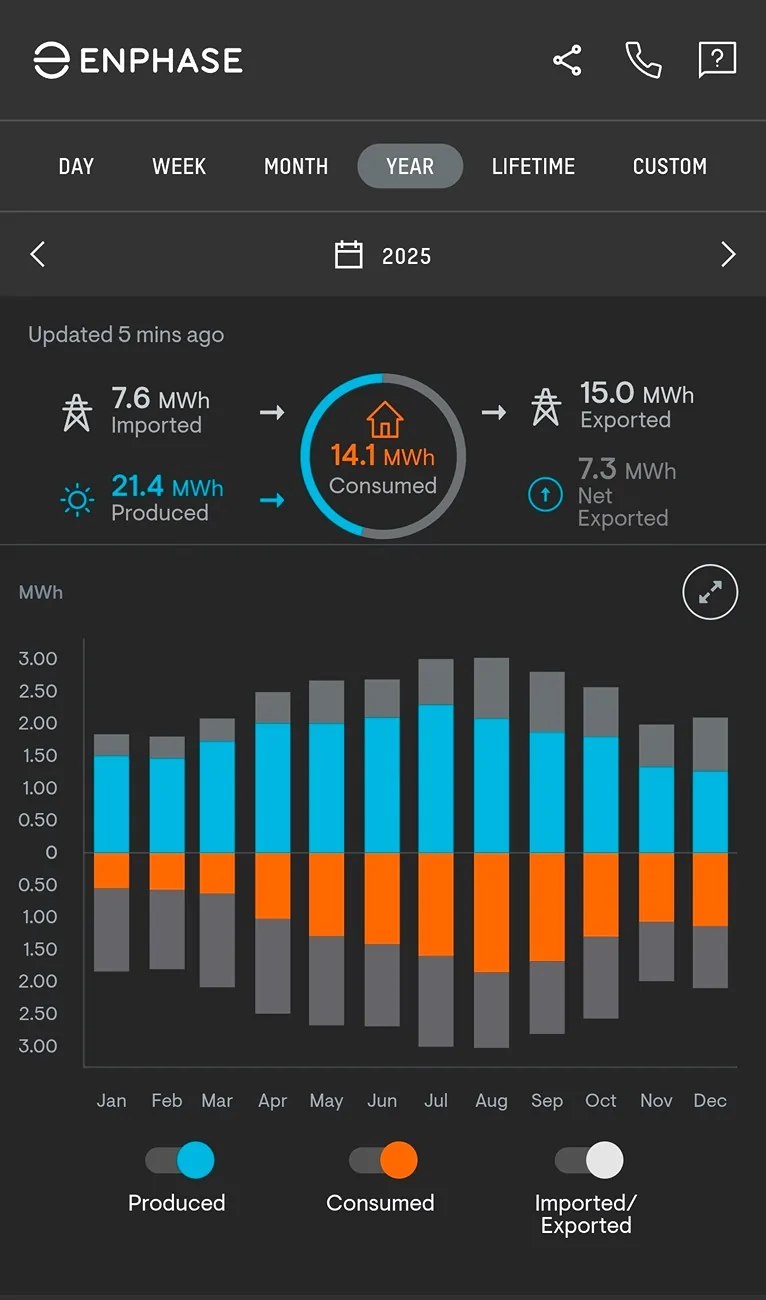Go to the previous year
766x1300 pixels.
click(x=38, y=255)
